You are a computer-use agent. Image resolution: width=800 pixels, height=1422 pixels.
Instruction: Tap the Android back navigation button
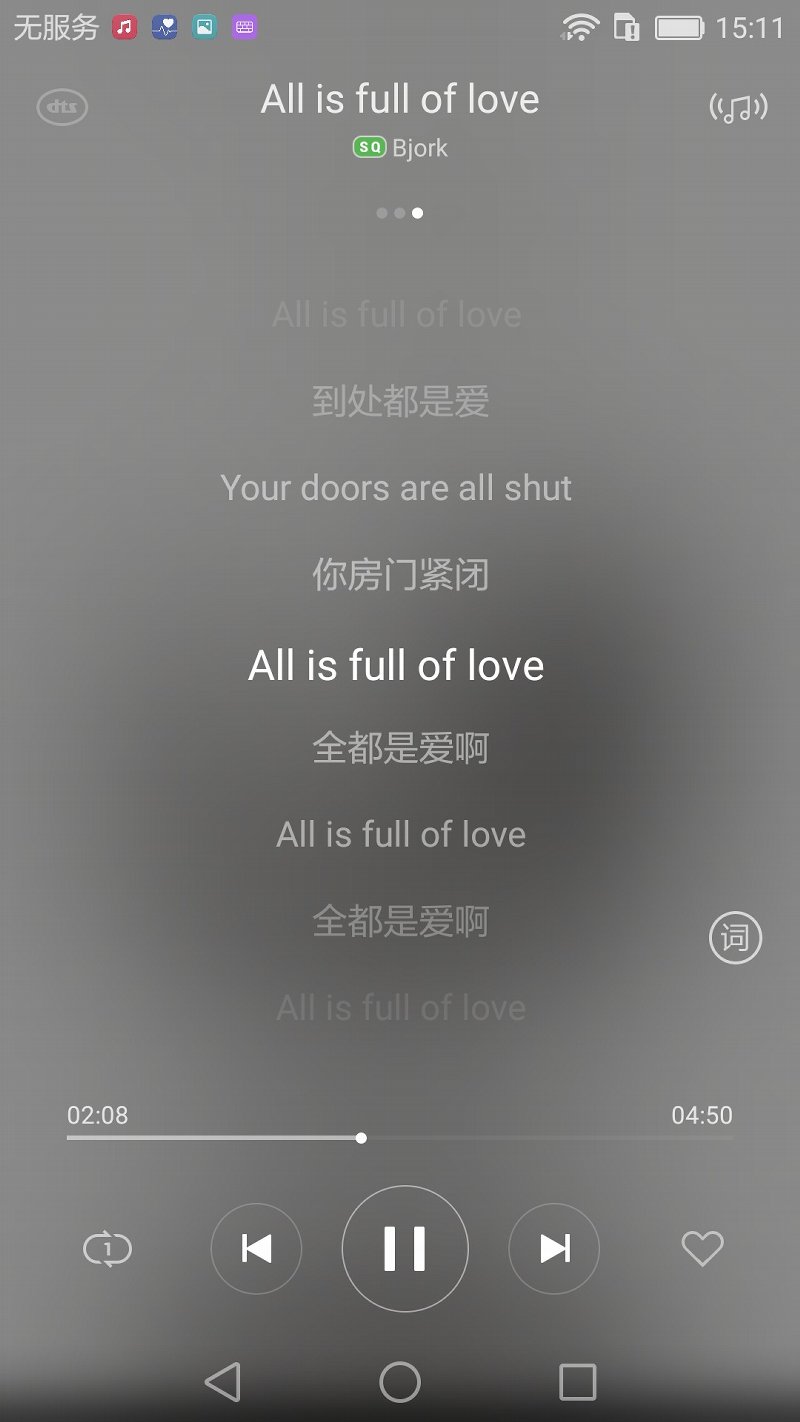coord(222,1384)
